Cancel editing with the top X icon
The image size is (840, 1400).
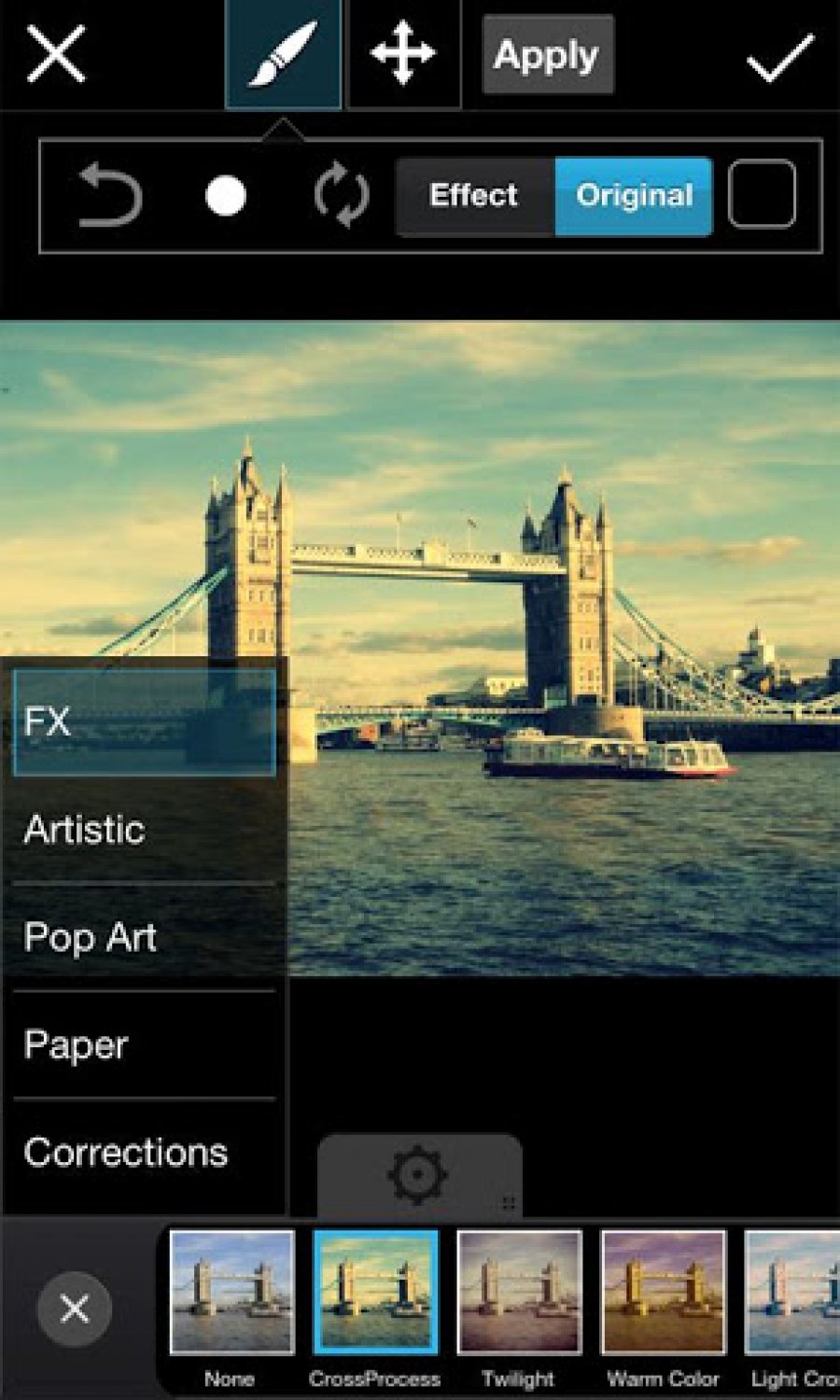tap(56, 54)
